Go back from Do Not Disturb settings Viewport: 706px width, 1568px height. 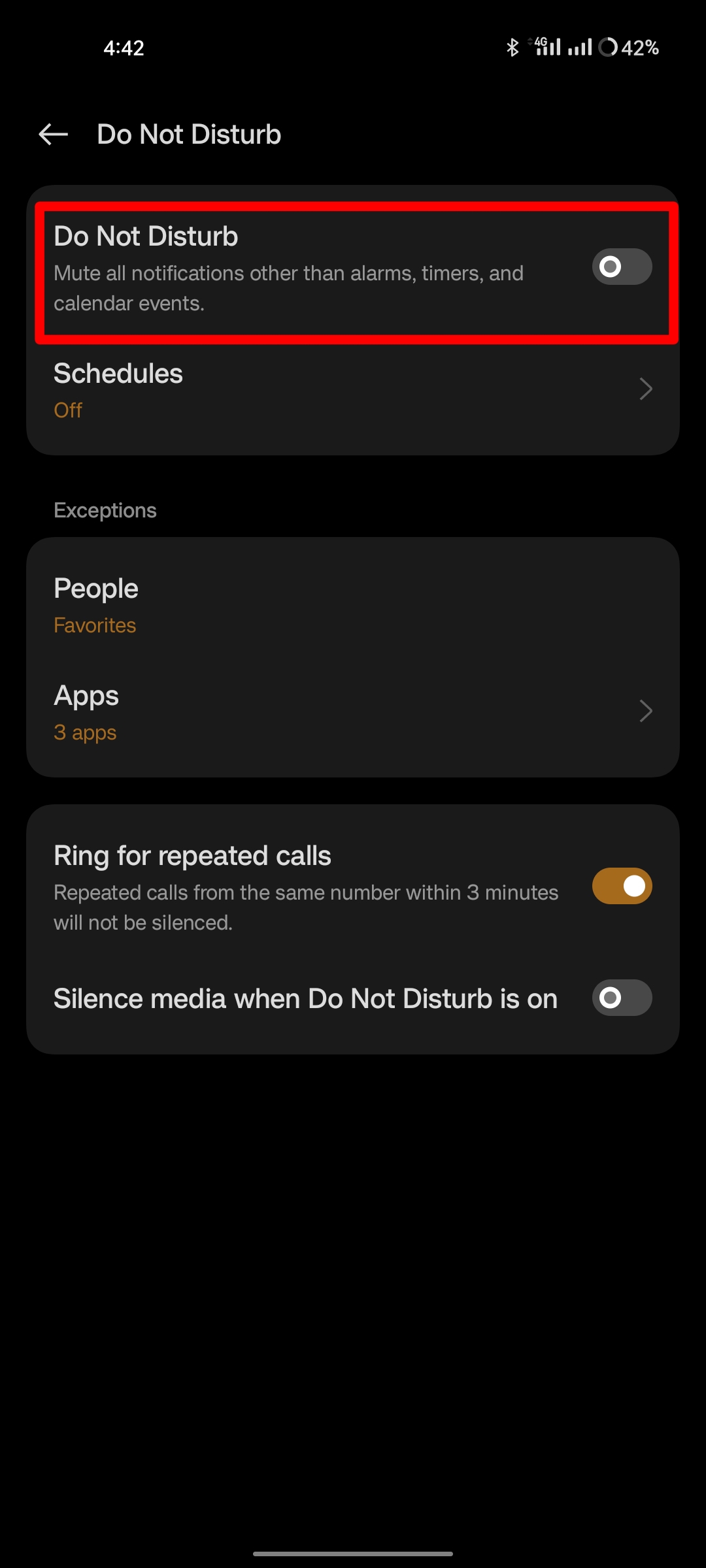click(54, 135)
